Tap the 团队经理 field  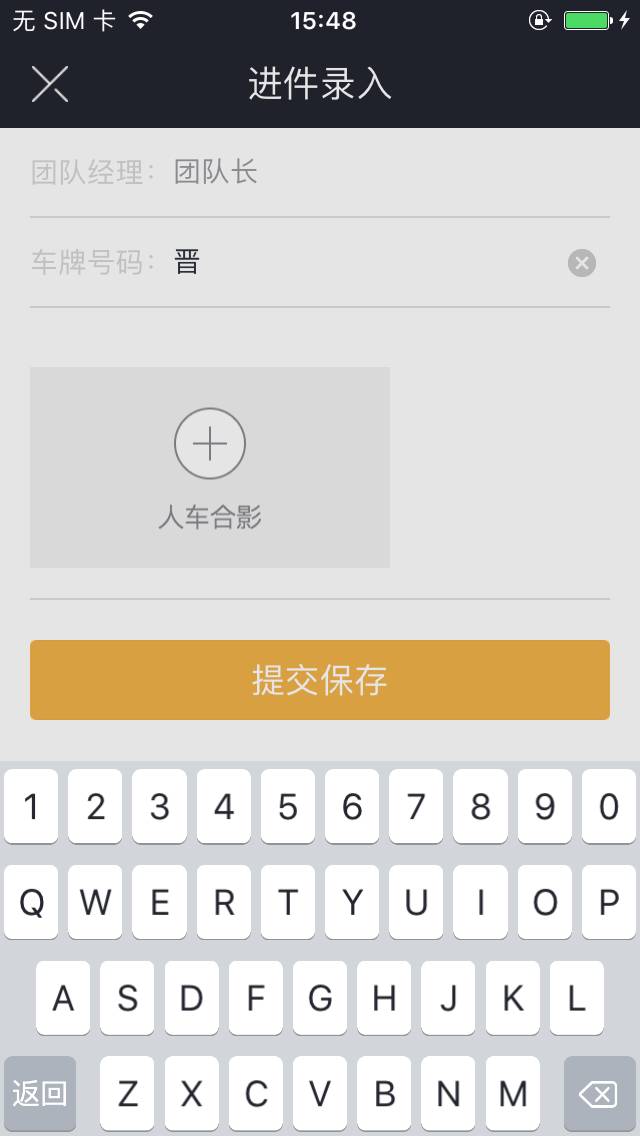tap(320, 172)
